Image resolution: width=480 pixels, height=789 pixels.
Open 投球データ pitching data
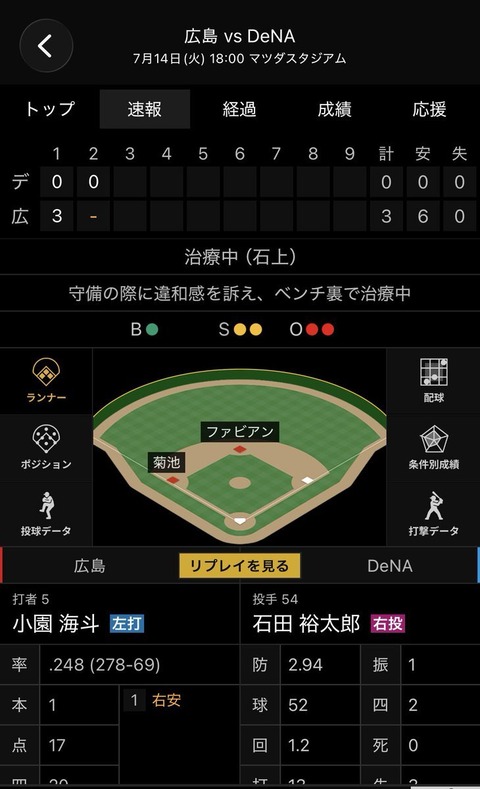pyautogui.click(x=46, y=514)
